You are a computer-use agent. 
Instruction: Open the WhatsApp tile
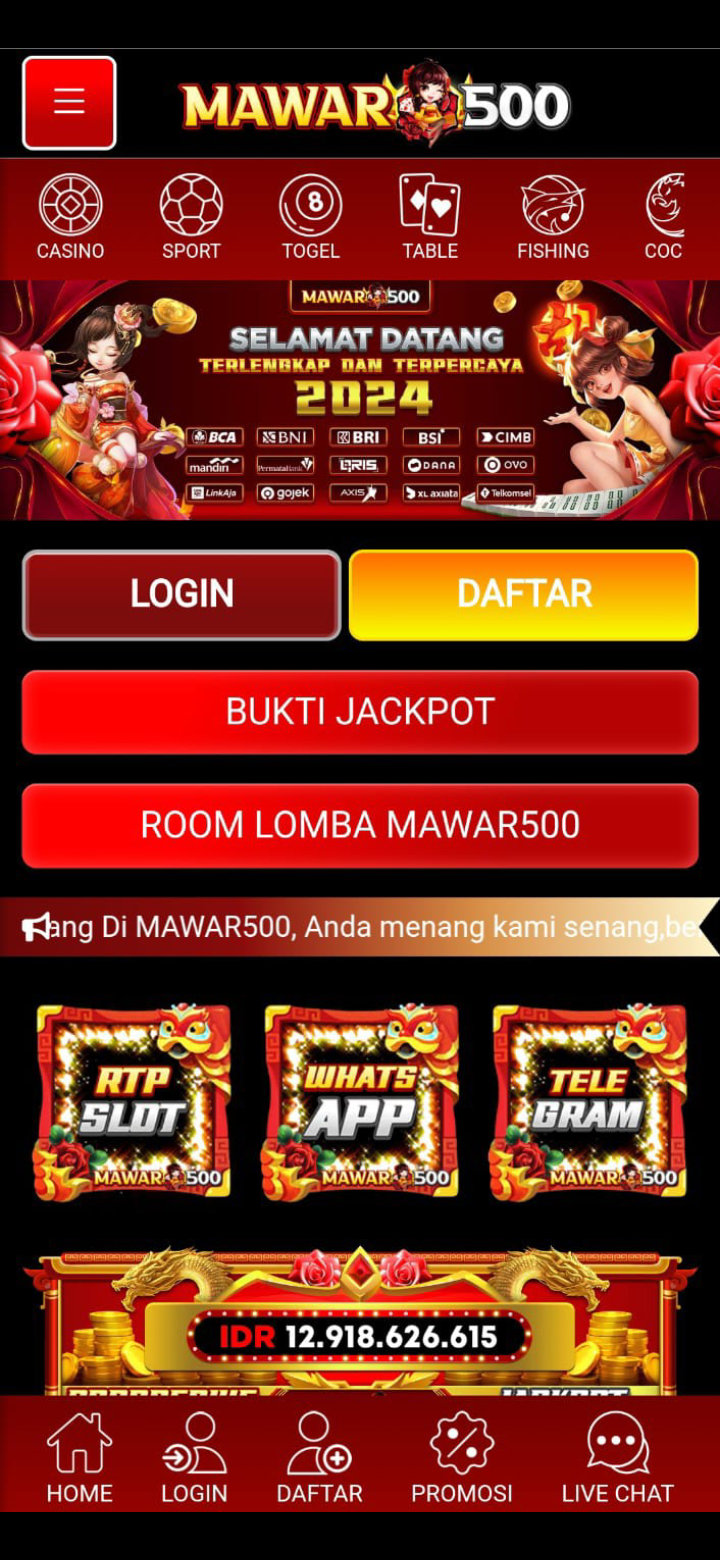(x=360, y=1102)
